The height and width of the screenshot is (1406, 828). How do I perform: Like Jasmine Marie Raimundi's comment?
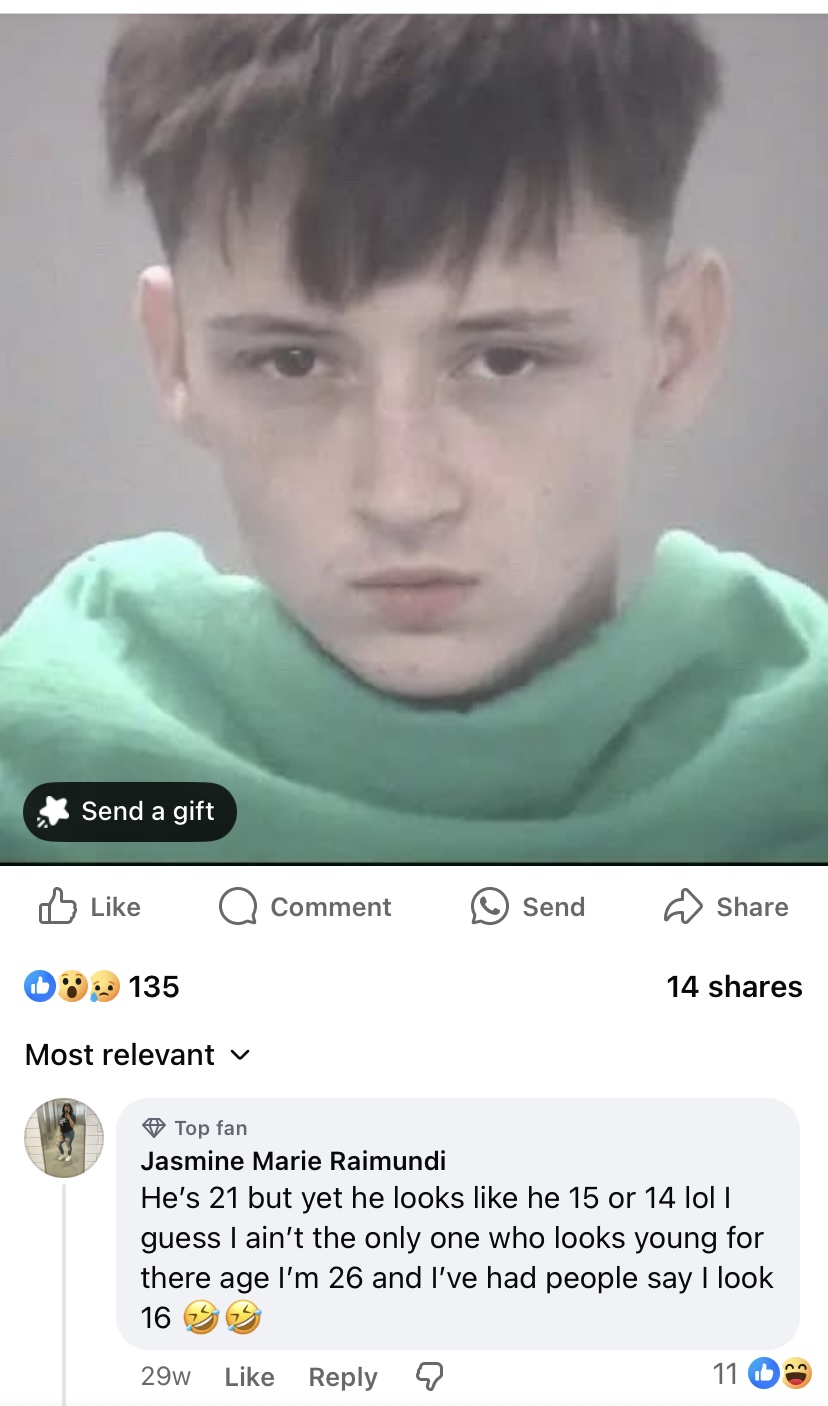point(249,1377)
